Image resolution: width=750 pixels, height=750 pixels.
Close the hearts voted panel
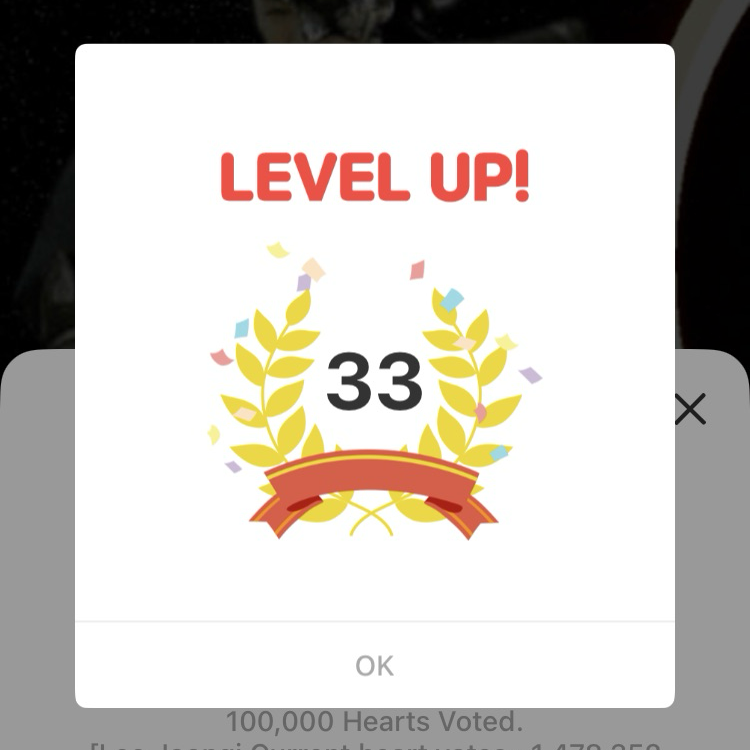pyautogui.click(x=690, y=409)
